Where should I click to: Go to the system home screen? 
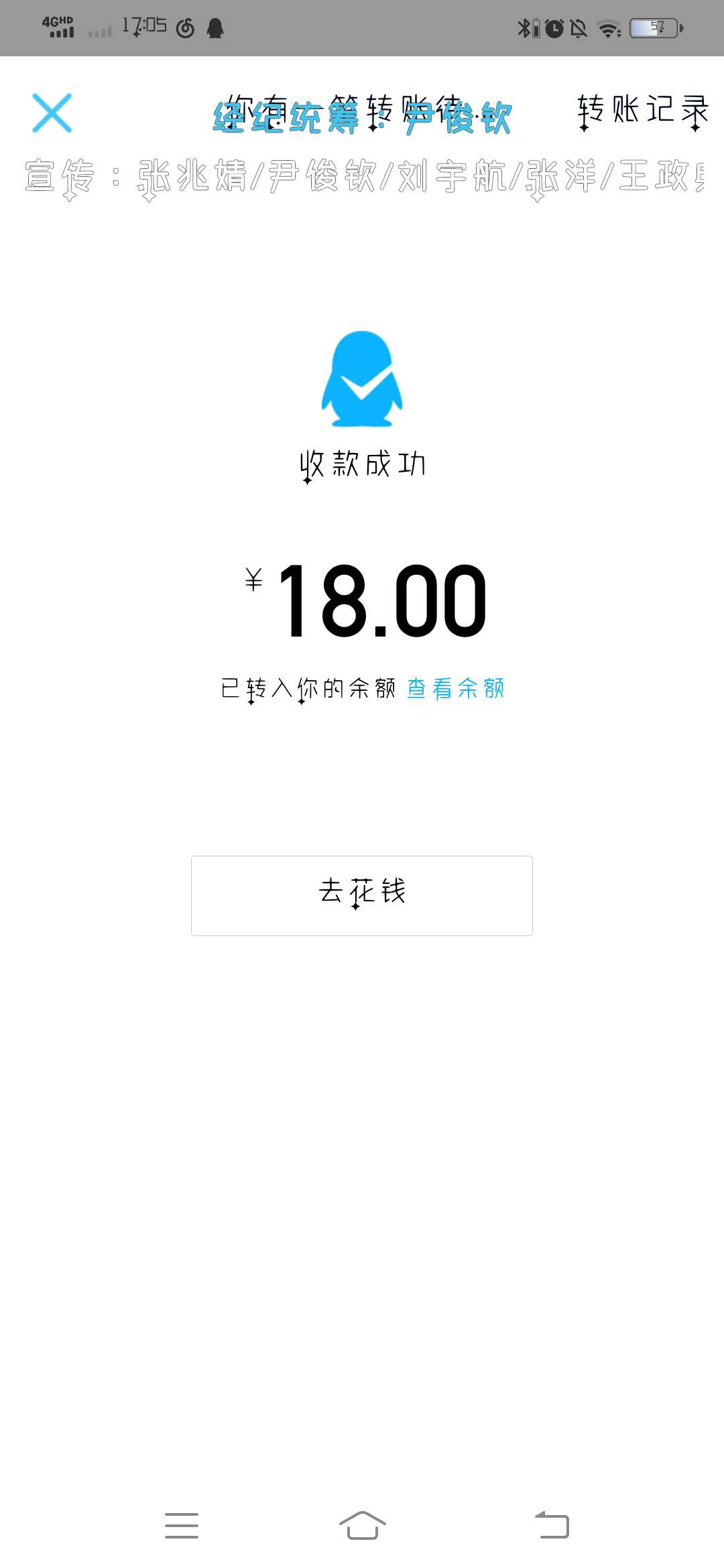click(x=363, y=1525)
